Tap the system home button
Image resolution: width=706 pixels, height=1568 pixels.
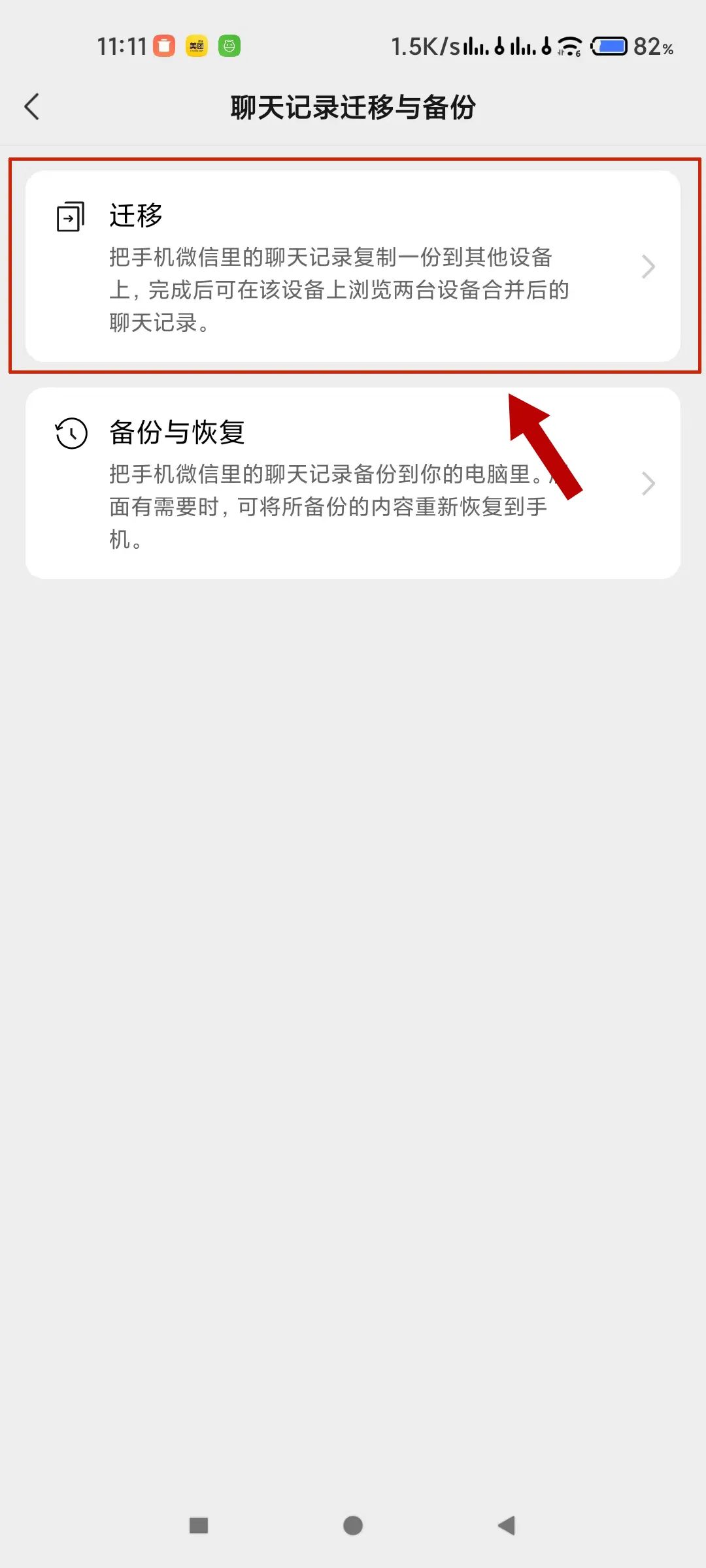[353, 1526]
